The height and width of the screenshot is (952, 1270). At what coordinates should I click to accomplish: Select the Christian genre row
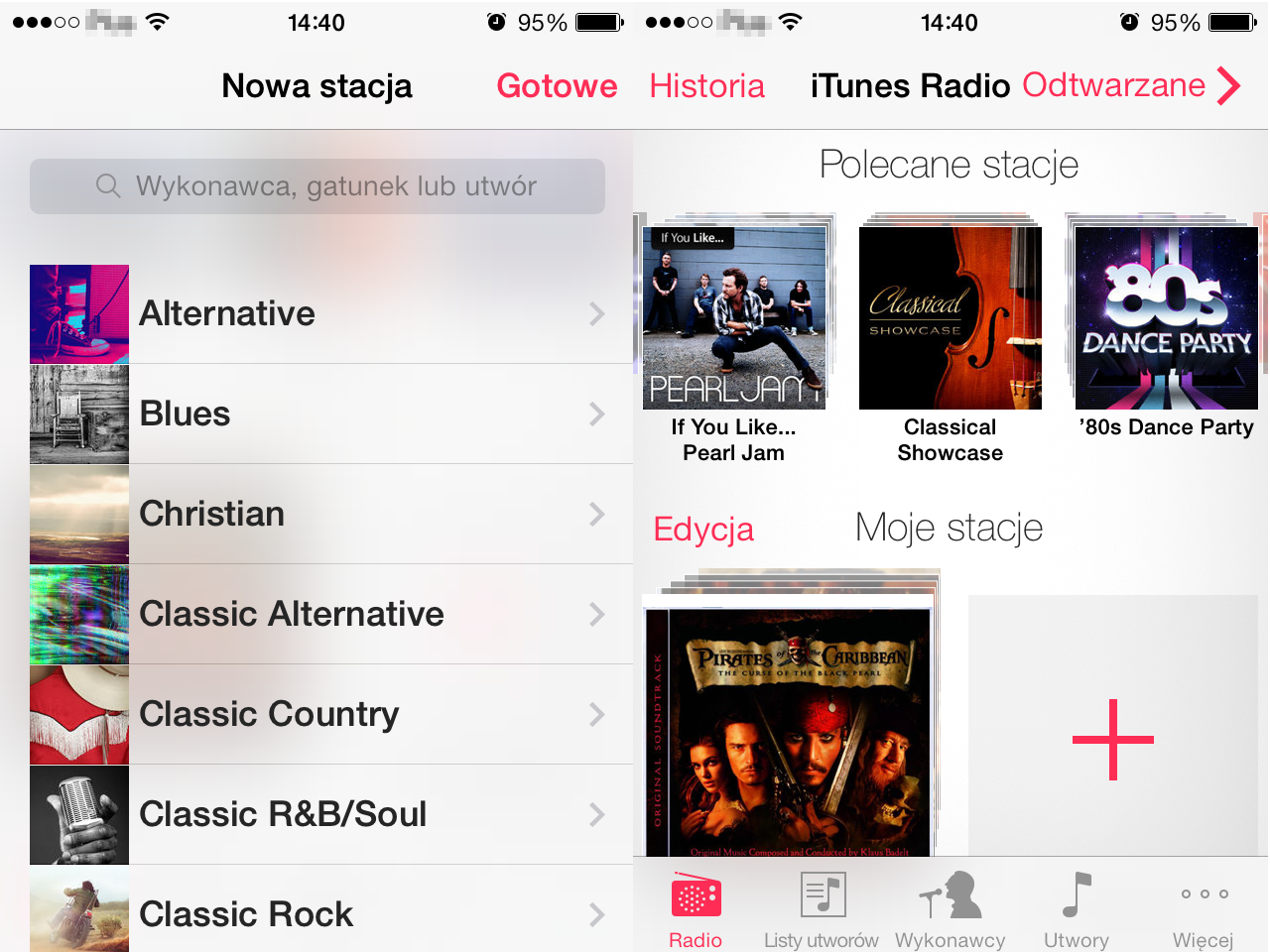317,515
